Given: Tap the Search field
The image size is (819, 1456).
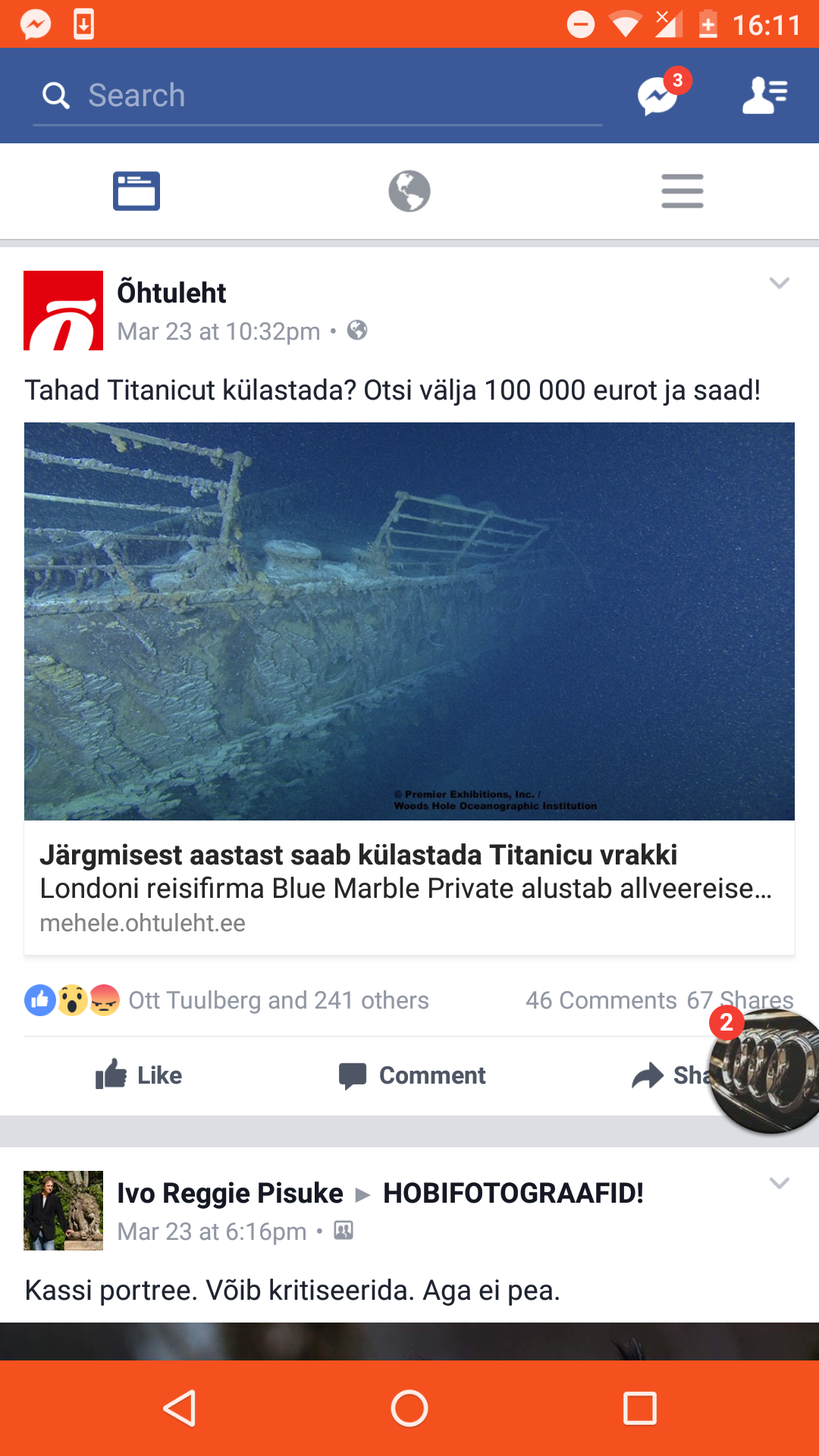Looking at the screenshot, I should point(317,96).
